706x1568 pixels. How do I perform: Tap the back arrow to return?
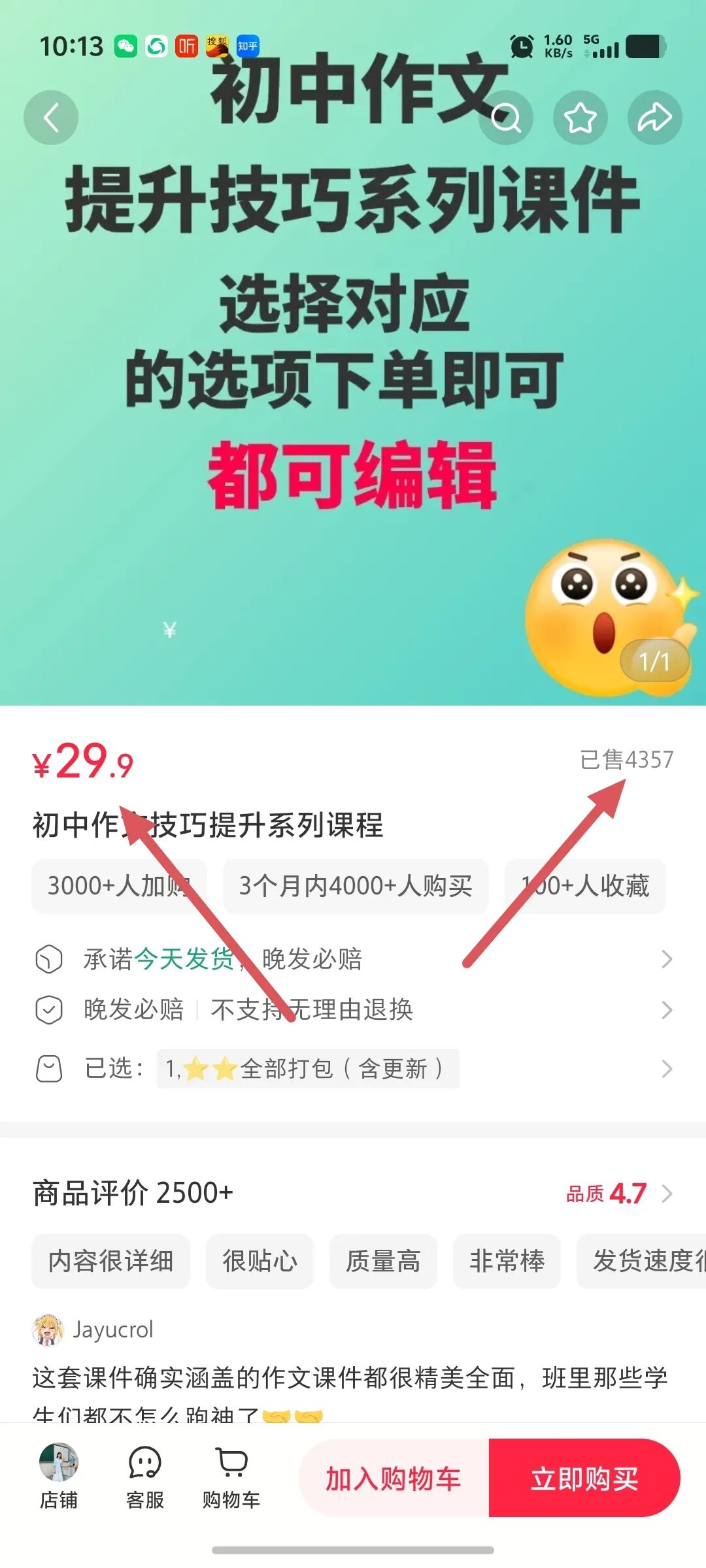(51, 118)
